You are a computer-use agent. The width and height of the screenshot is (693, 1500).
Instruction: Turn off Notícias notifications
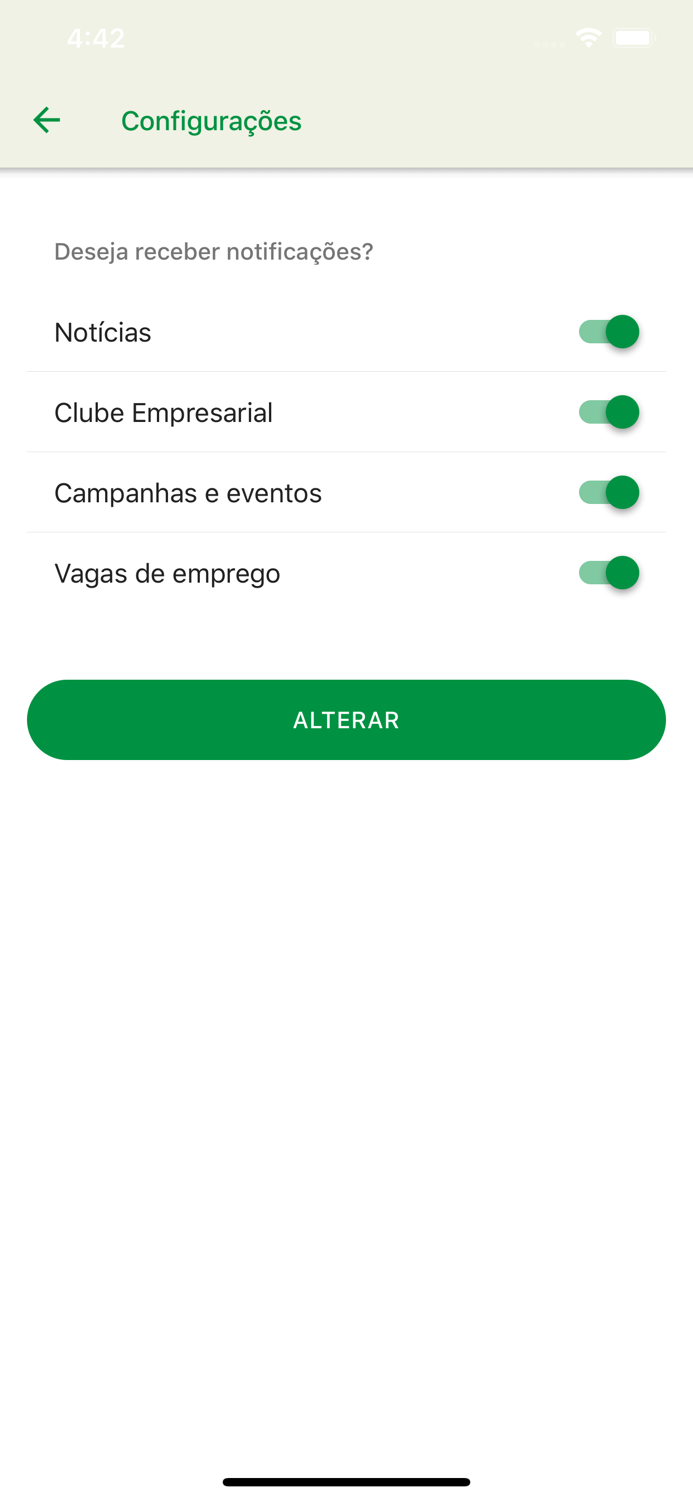point(609,332)
